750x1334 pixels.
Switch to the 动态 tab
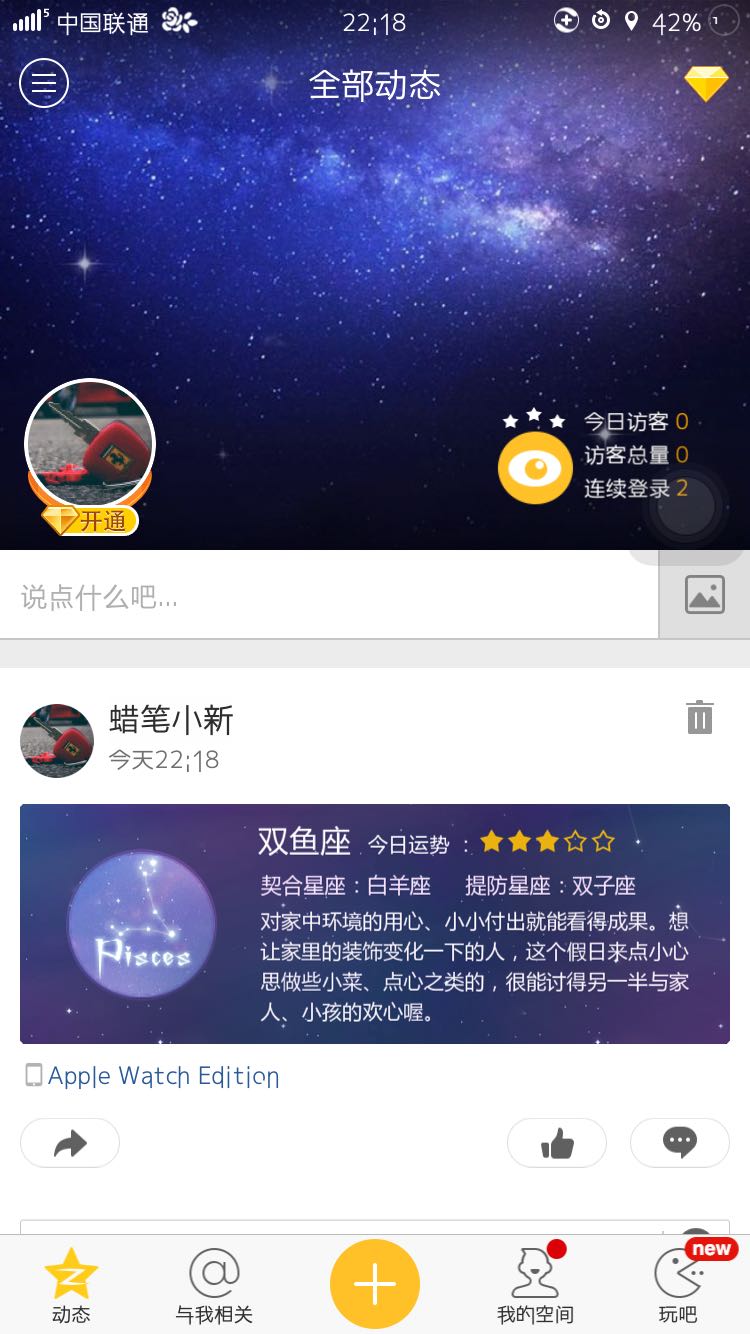[x=71, y=1285]
